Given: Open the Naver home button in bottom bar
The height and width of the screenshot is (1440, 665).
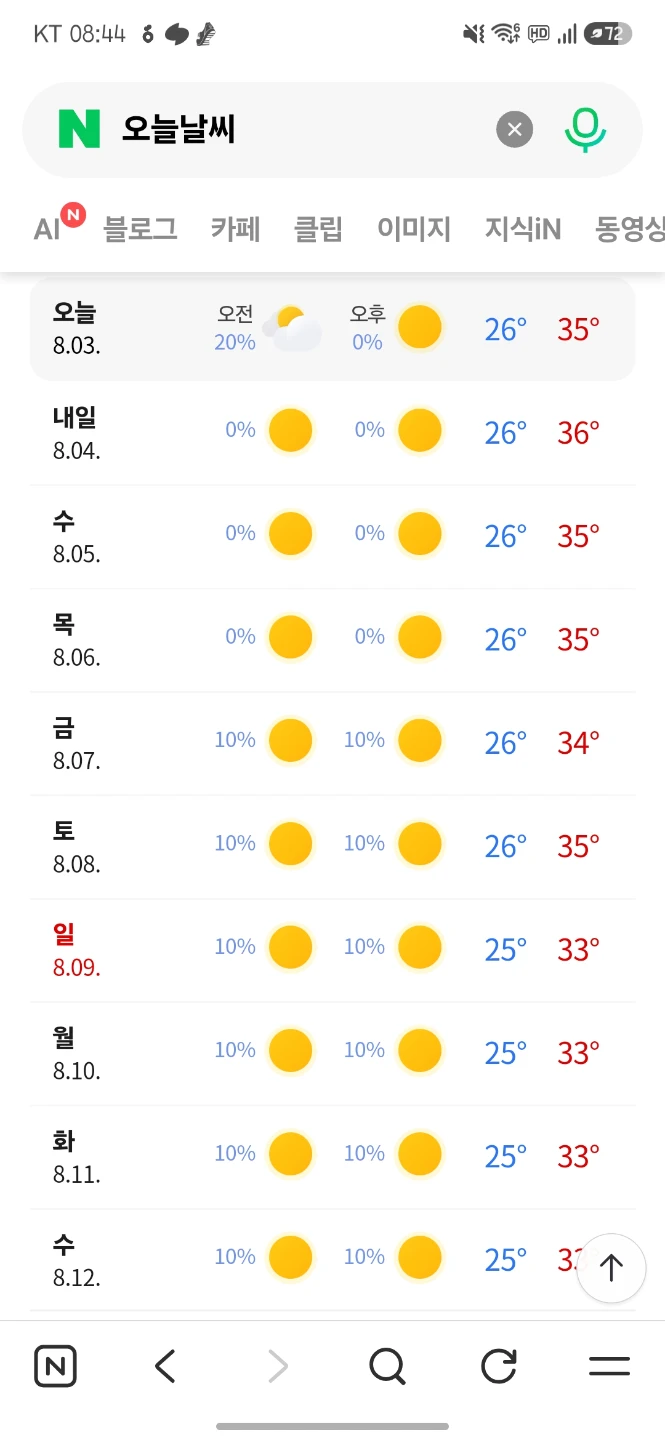Looking at the screenshot, I should pyautogui.click(x=55, y=1366).
